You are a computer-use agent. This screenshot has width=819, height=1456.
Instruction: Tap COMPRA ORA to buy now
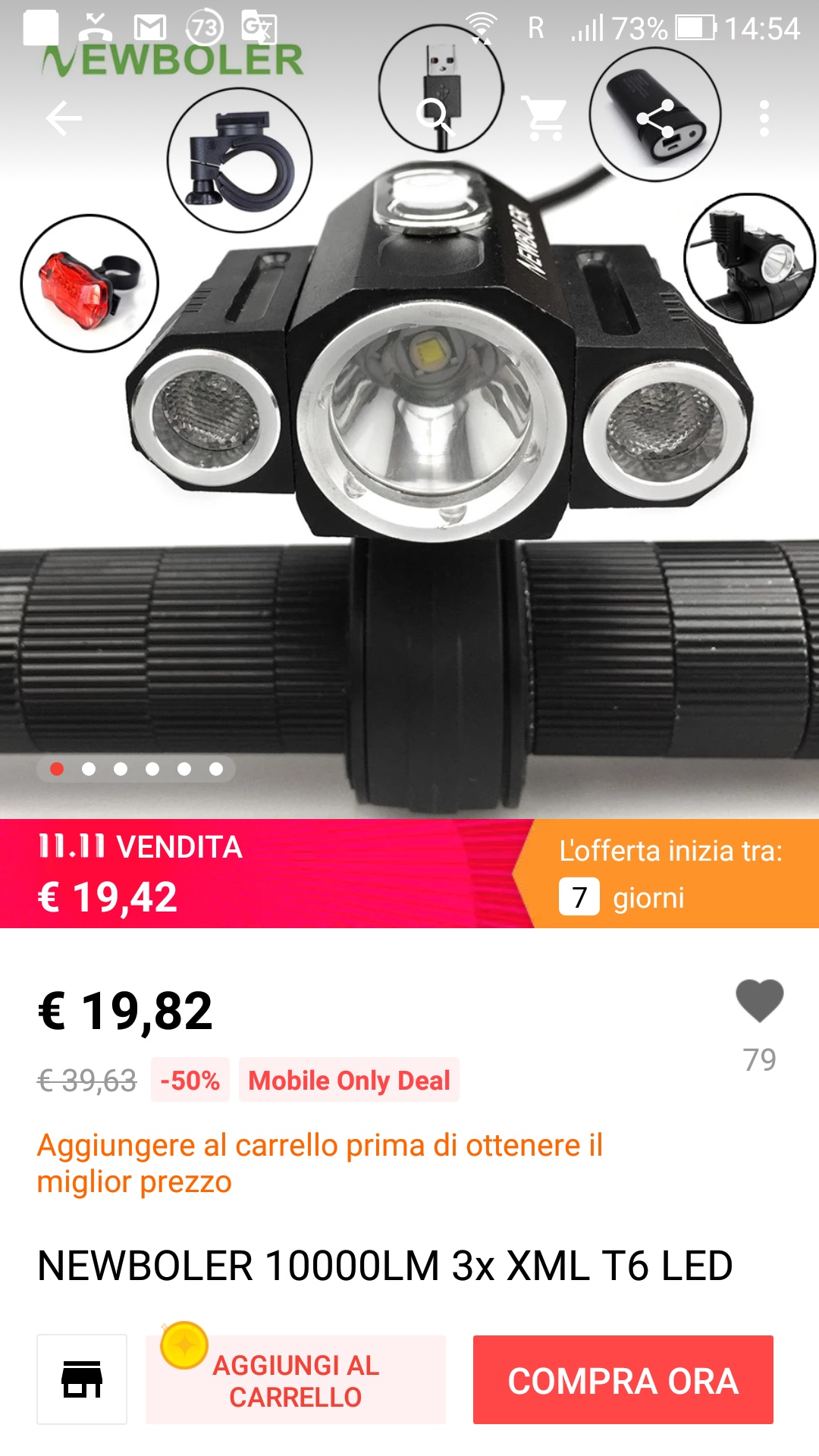(x=623, y=1380)
